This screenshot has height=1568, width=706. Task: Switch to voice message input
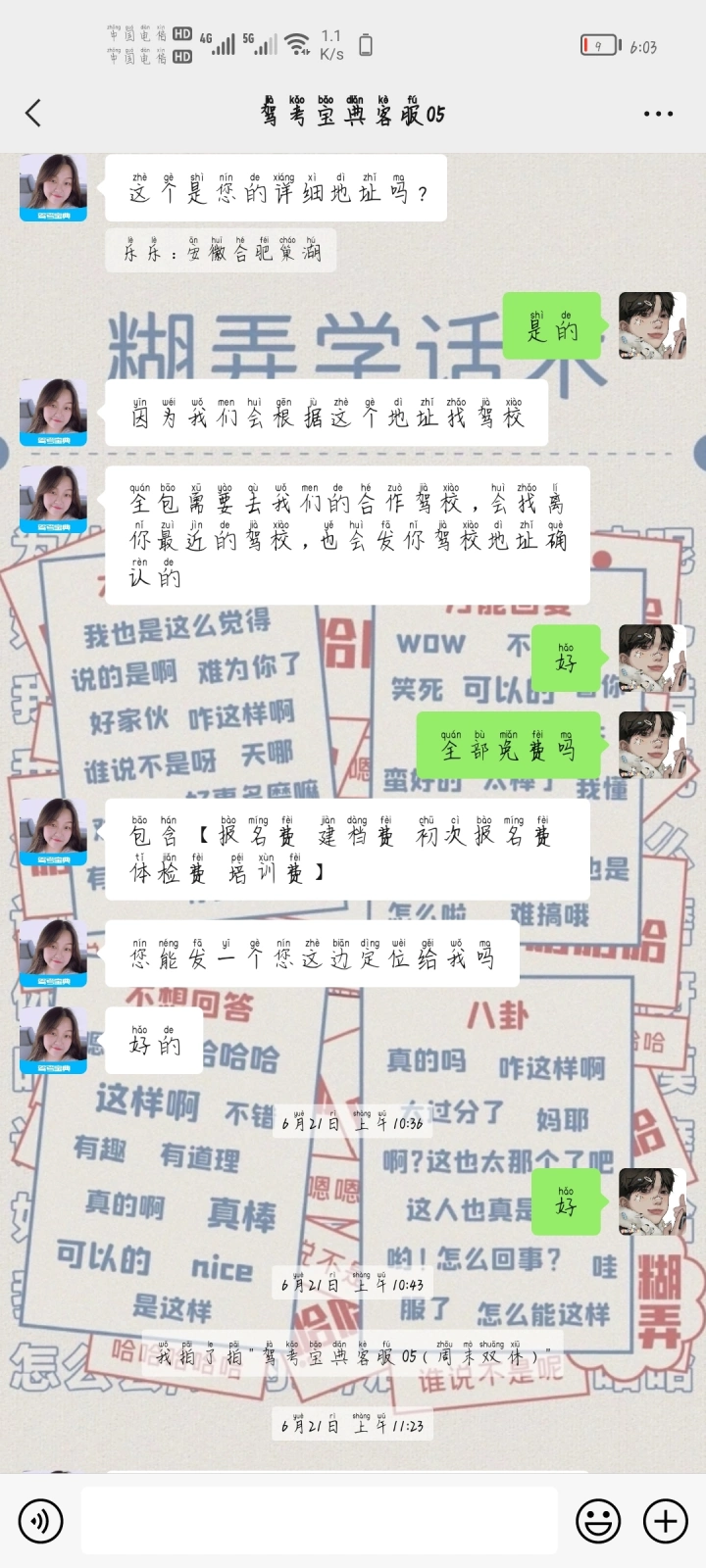(x=40, y=1521)
